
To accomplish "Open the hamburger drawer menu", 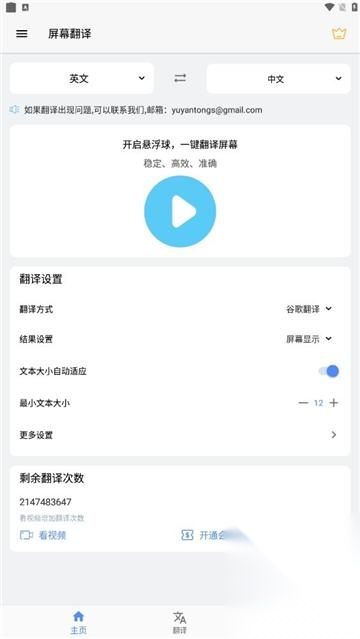I will pos(22,34).
